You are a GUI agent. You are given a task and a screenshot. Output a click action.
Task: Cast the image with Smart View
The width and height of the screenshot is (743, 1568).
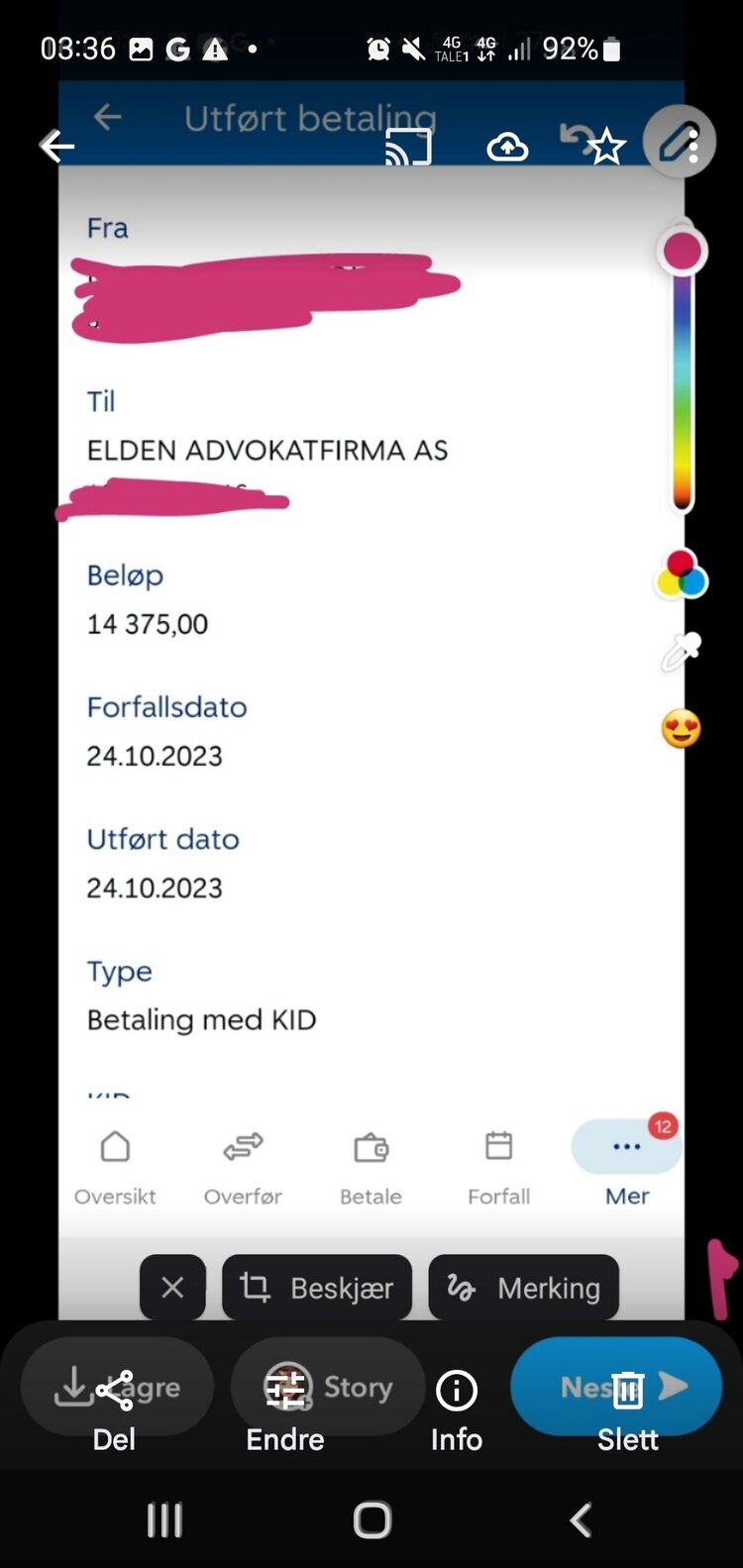point(408,148)
